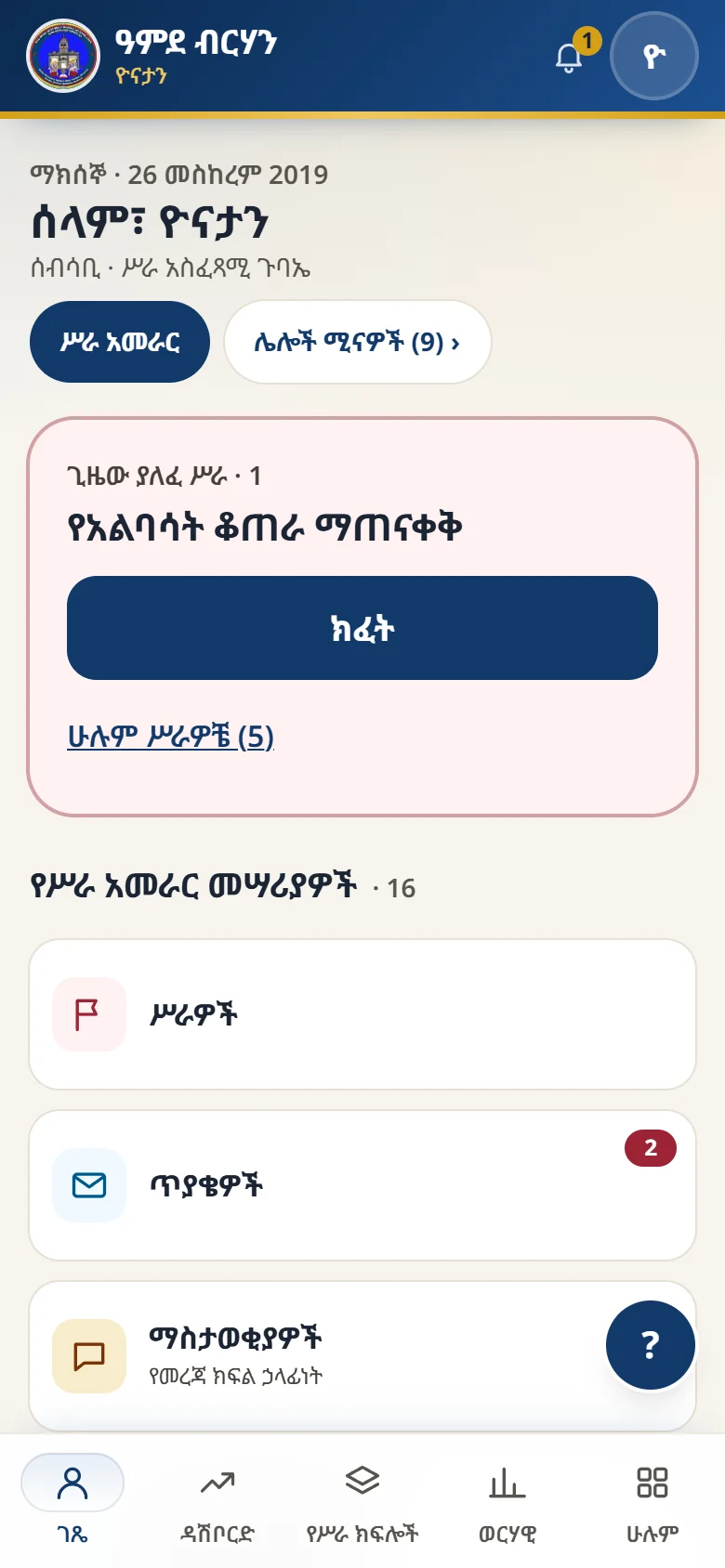Open the profile avatar button
The image size is (725, 1568).
653,56
